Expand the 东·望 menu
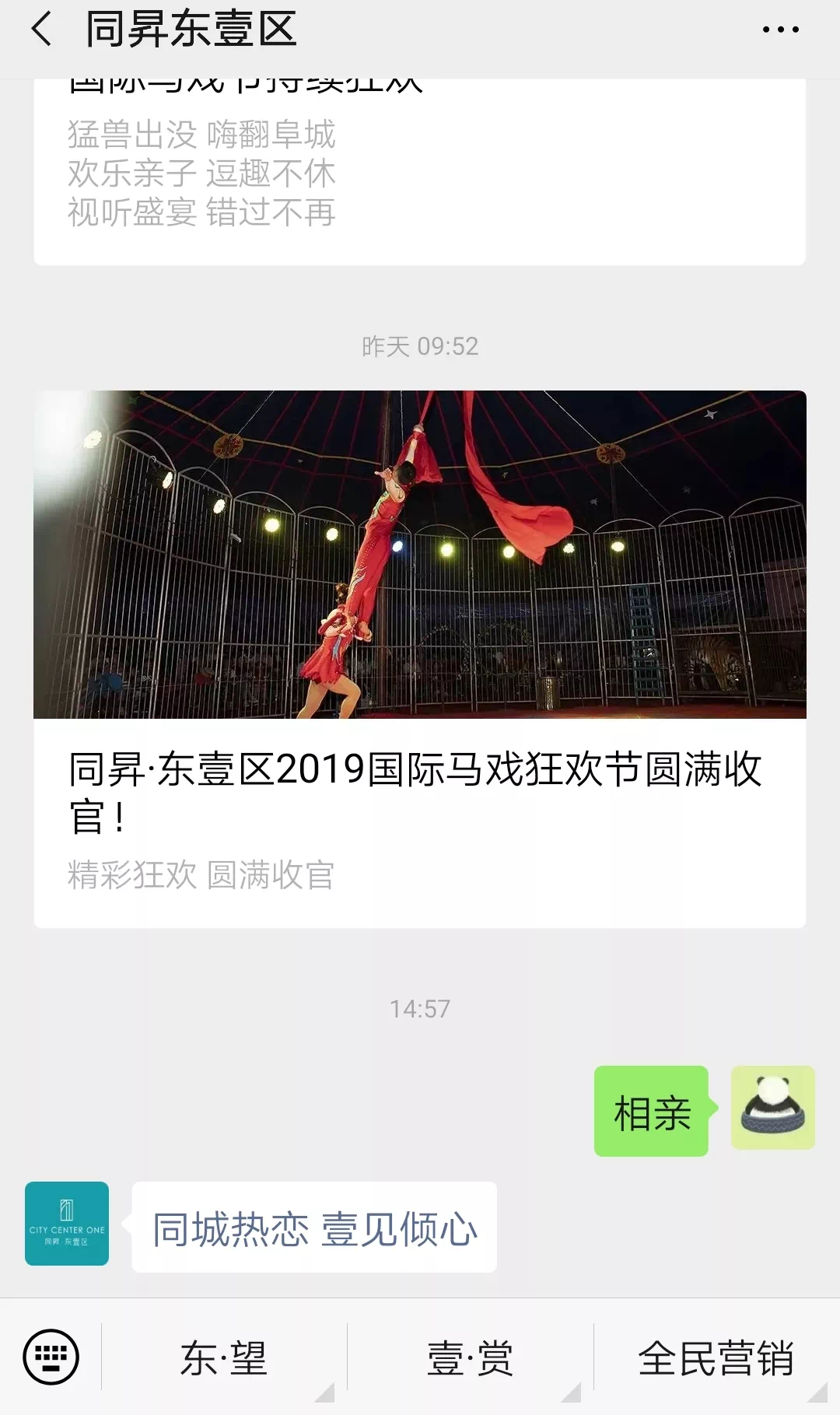The image size is (840, 1415). pos(224,1358)
